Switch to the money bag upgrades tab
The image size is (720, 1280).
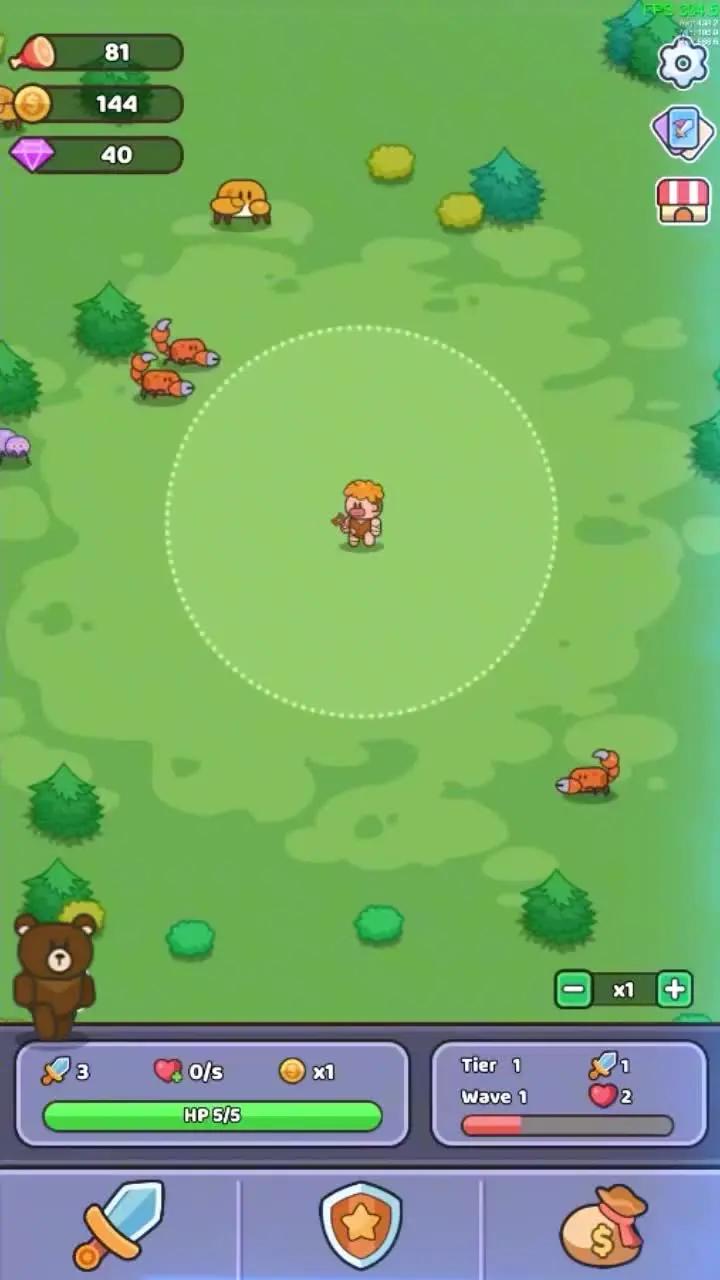tap(603, 1226)
